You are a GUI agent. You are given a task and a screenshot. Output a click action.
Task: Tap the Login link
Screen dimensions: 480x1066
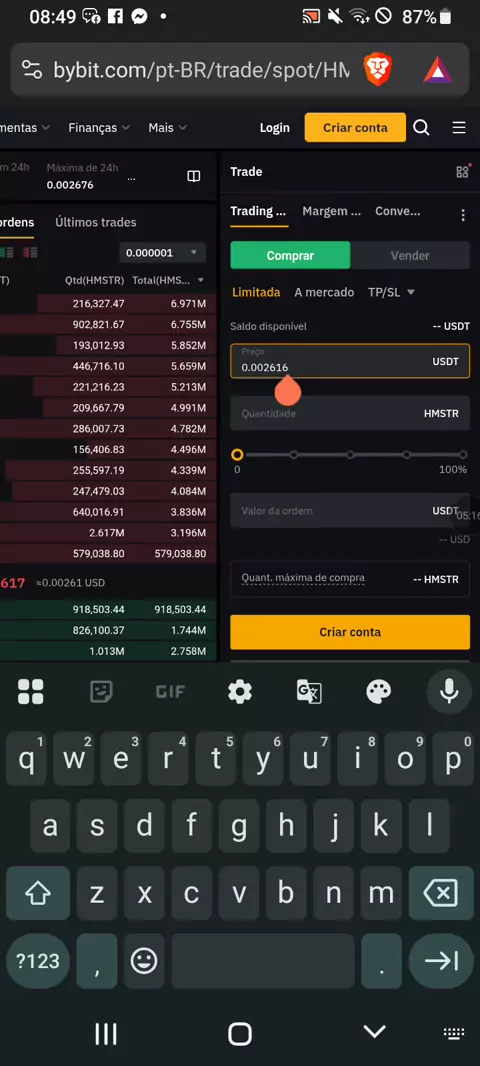[275, 128]
